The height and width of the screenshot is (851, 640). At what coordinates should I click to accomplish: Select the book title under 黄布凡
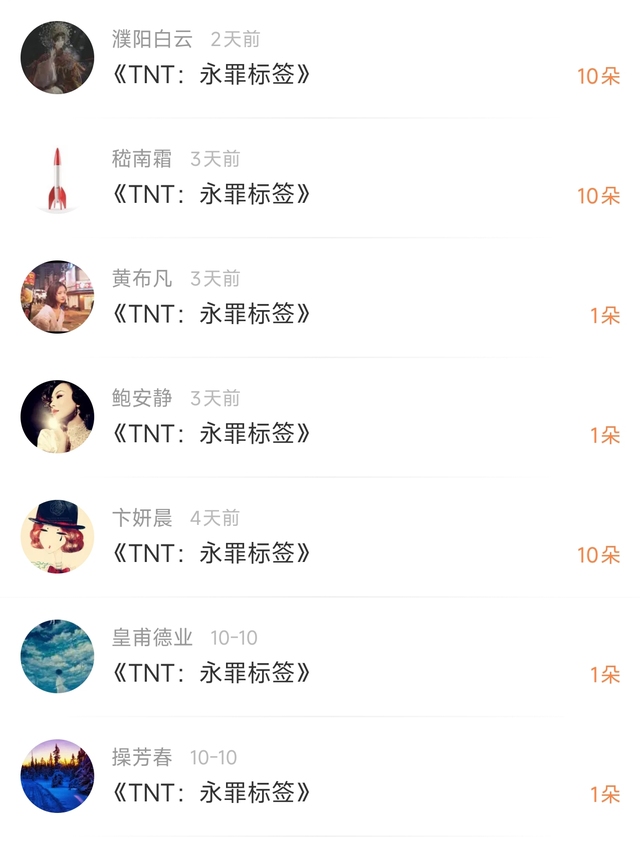(x=211, y=314)
